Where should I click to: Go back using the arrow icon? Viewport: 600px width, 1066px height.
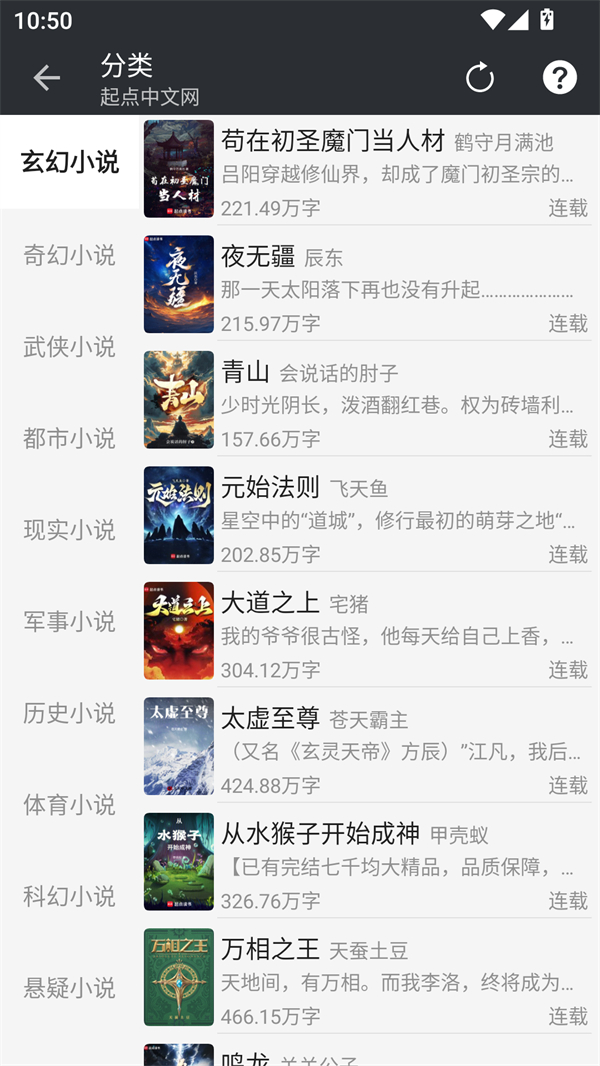[46, 78]
